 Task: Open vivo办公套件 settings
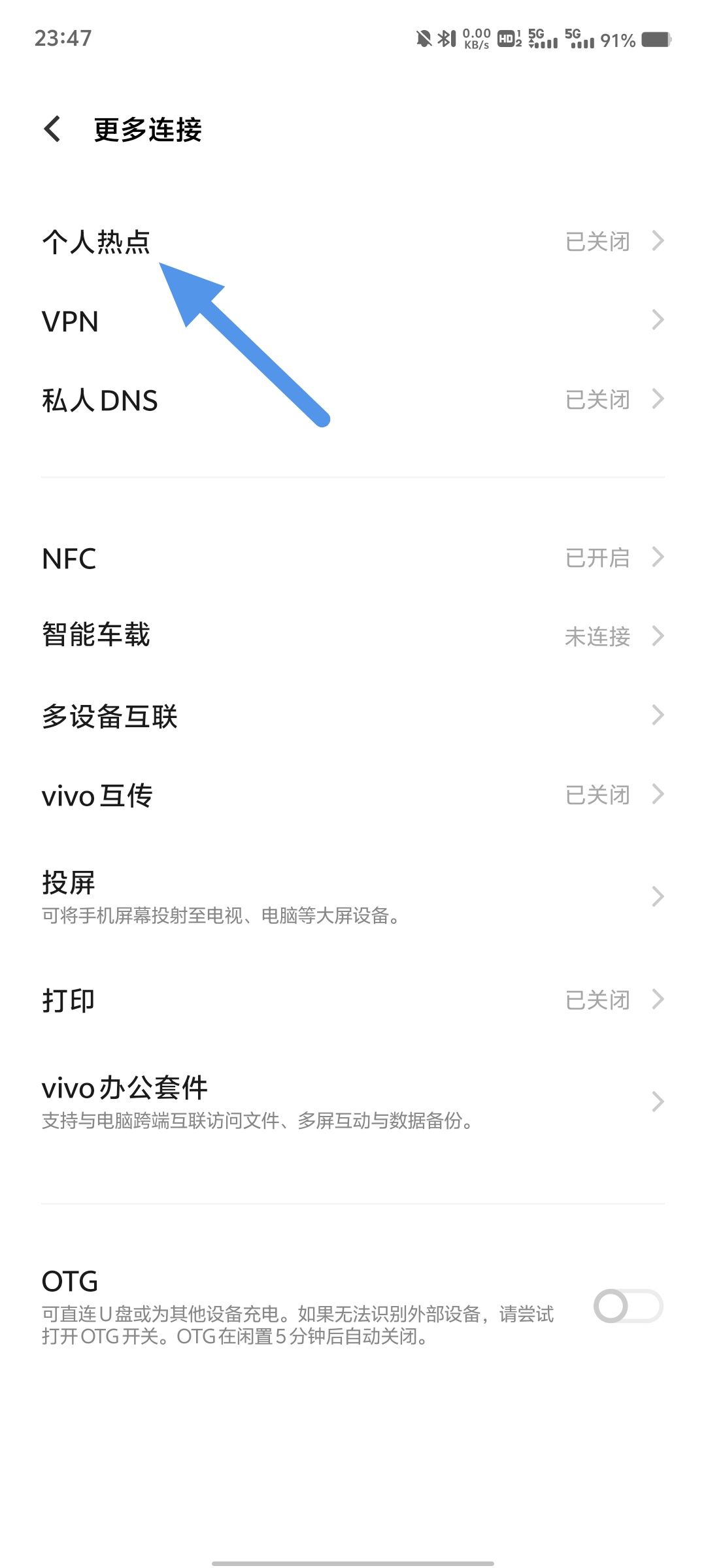[x=353, y=1102]
